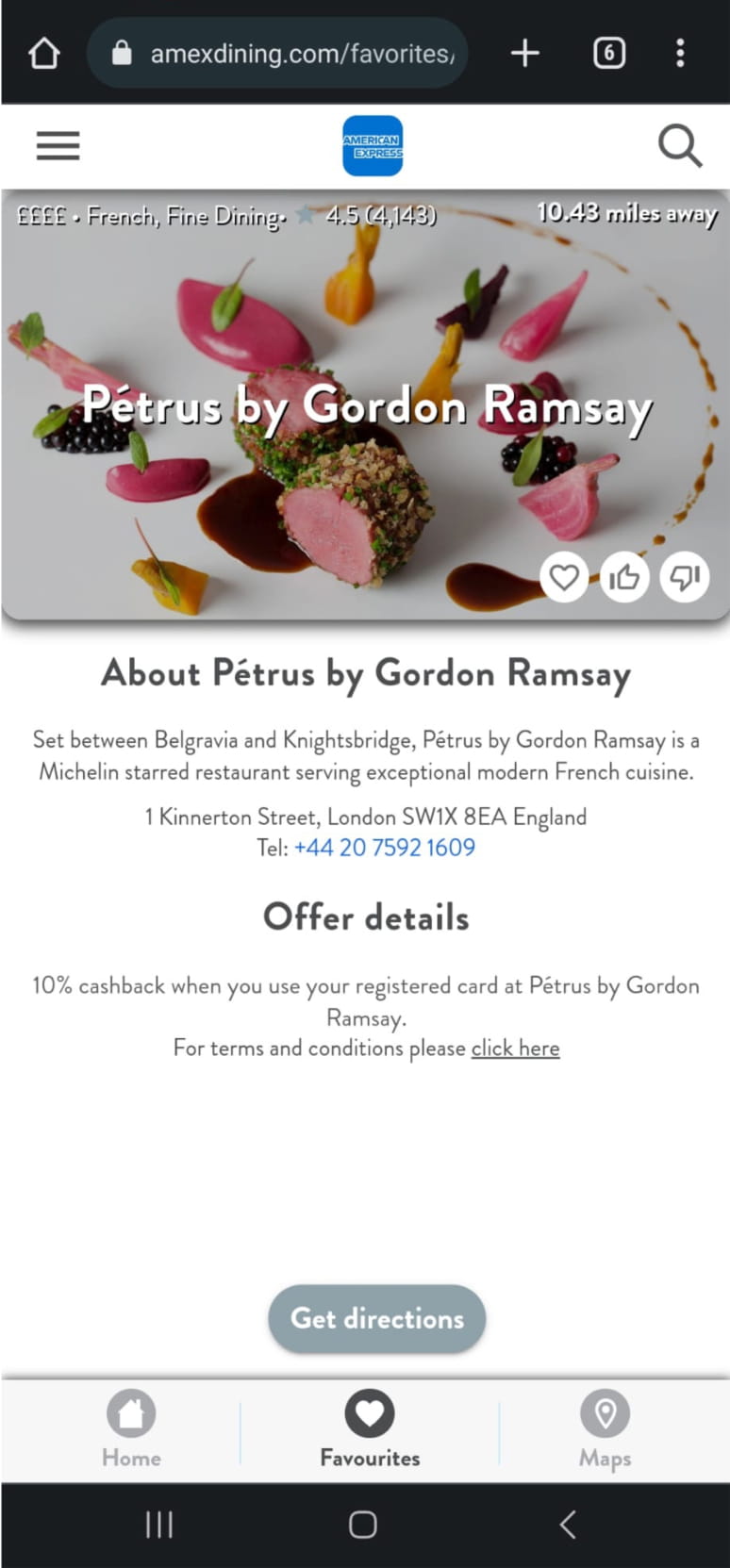Tap the American Express logo

tap(373, 146)
